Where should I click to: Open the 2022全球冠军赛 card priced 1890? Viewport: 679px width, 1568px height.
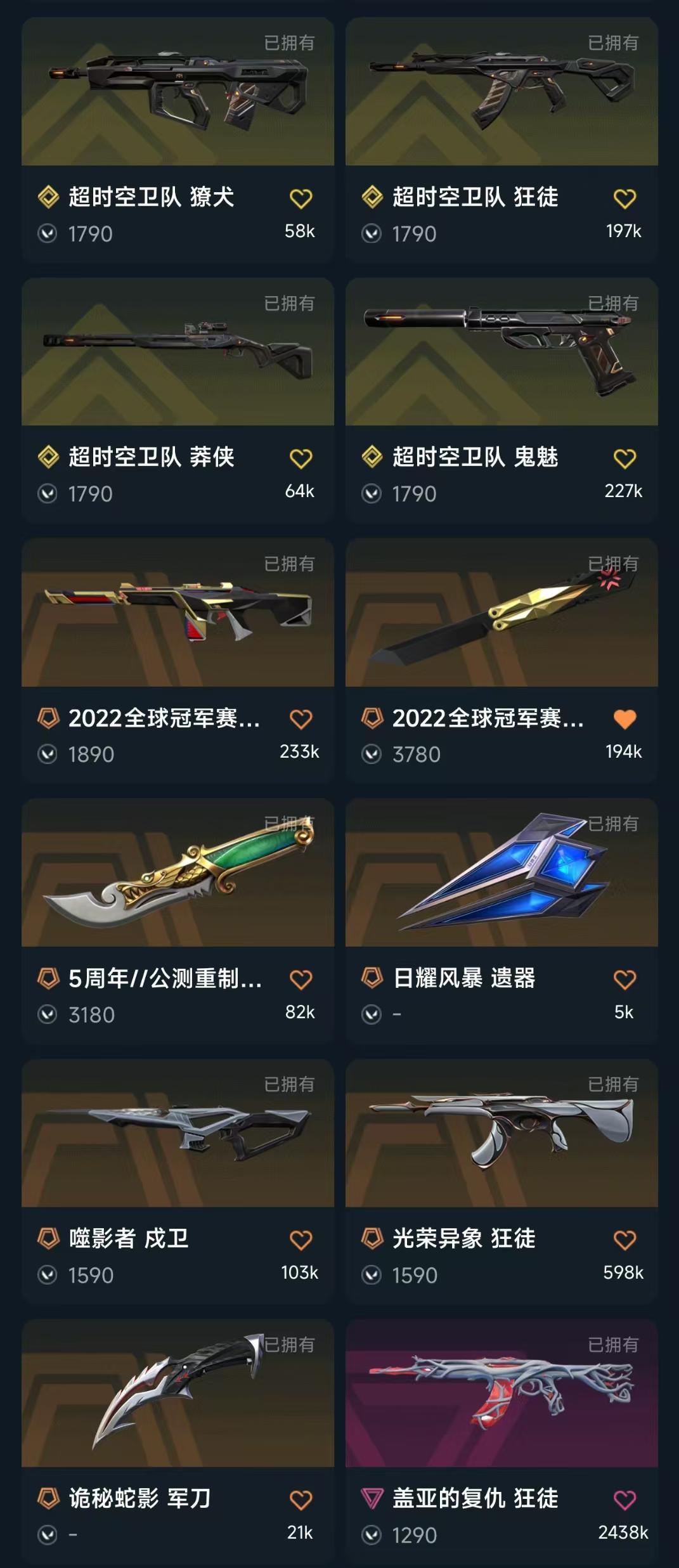coord(178,660)
